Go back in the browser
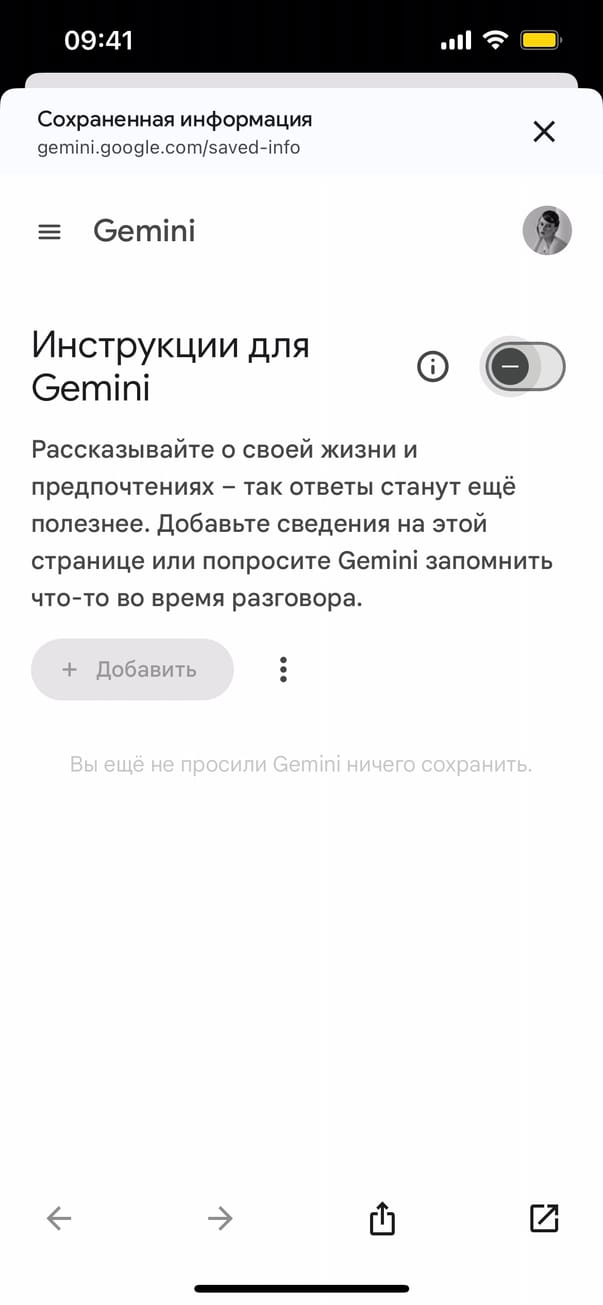Image resolution: width=603 pixels, height=1305 pixels. tap(59, 1217)
